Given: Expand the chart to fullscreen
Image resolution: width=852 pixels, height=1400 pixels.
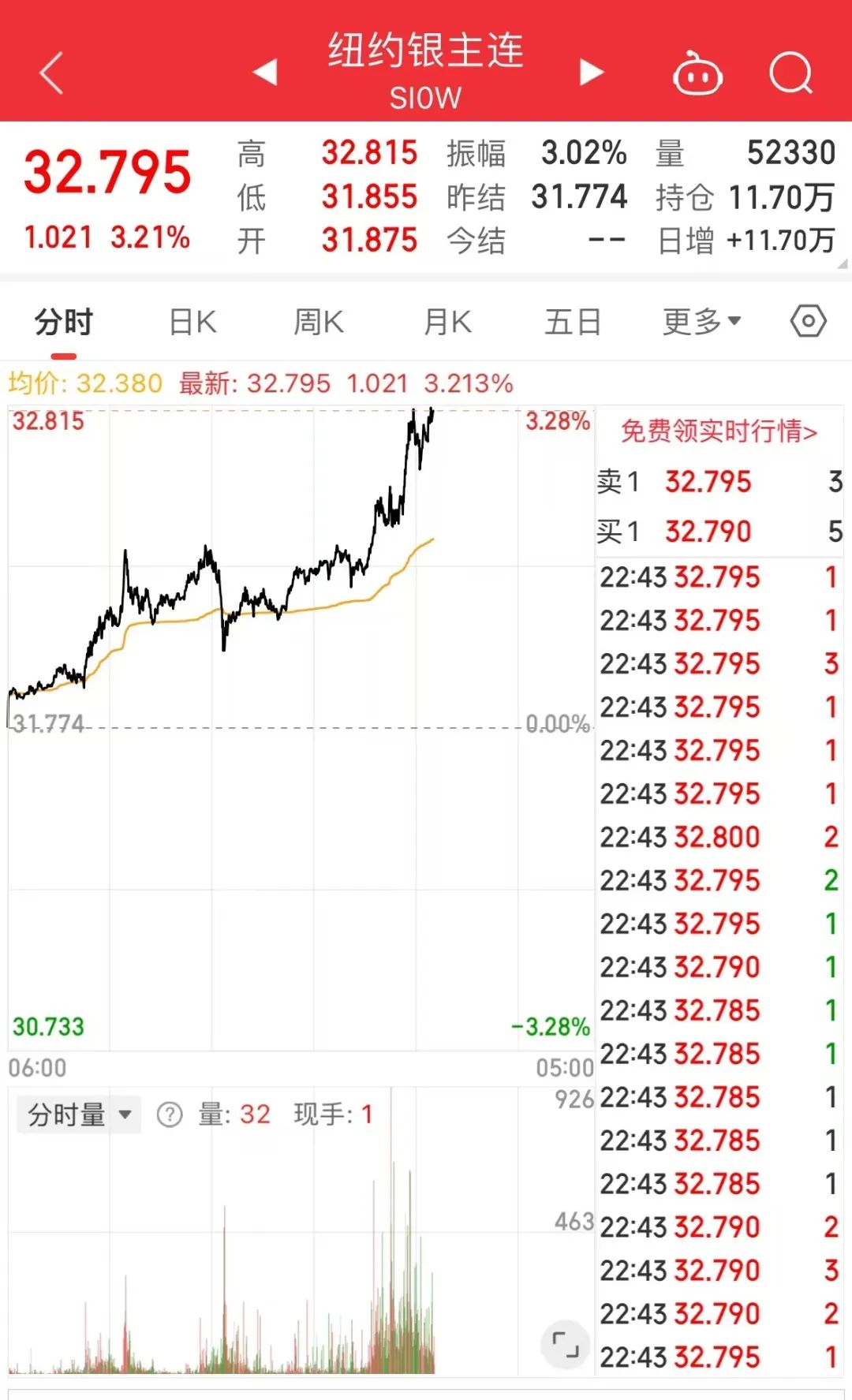Looking at the screenshot, I should click(x=565, y=1343).
